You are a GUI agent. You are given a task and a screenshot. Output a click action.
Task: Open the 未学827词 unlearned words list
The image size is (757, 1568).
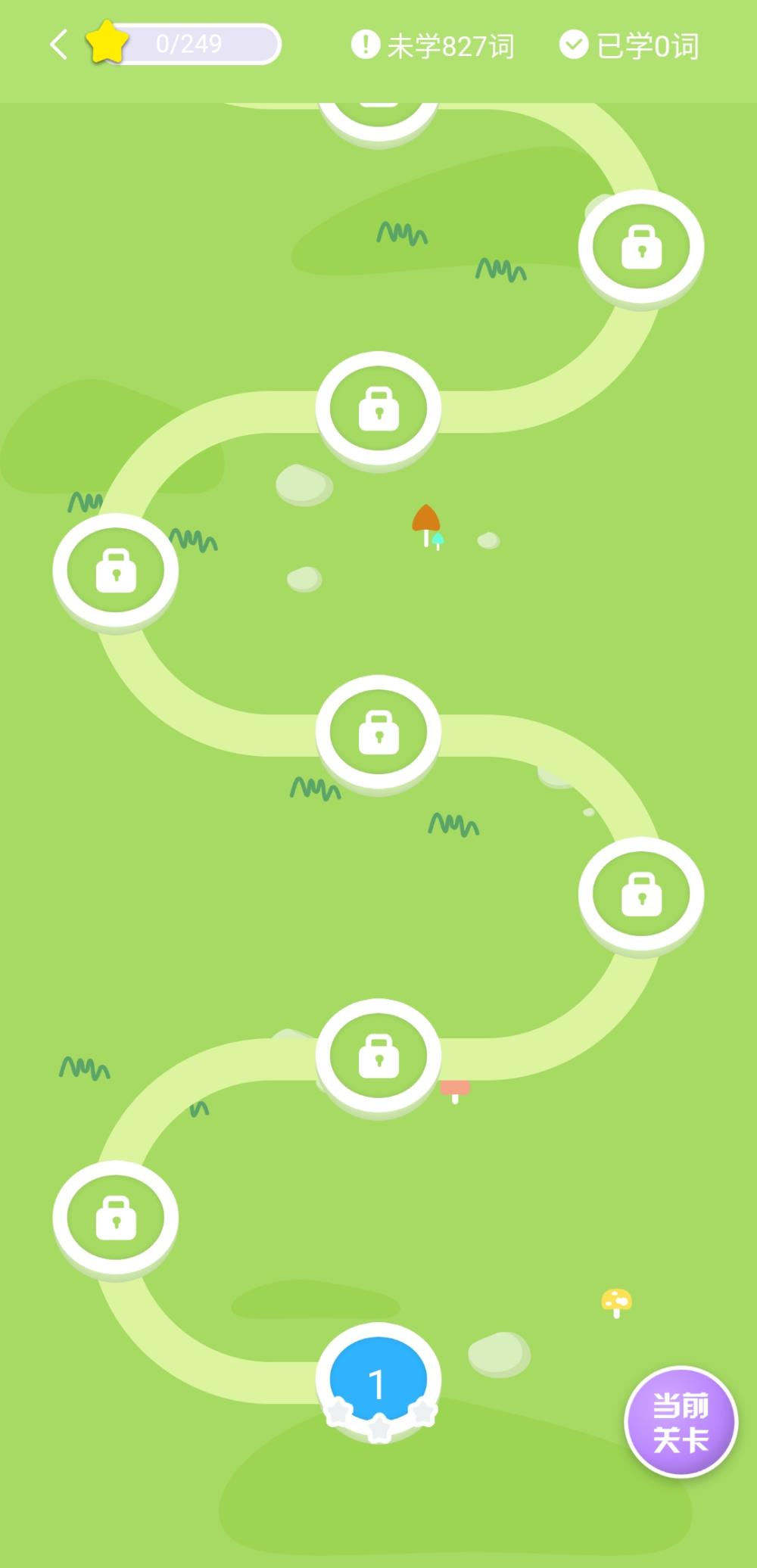click(x=433, y=45)
